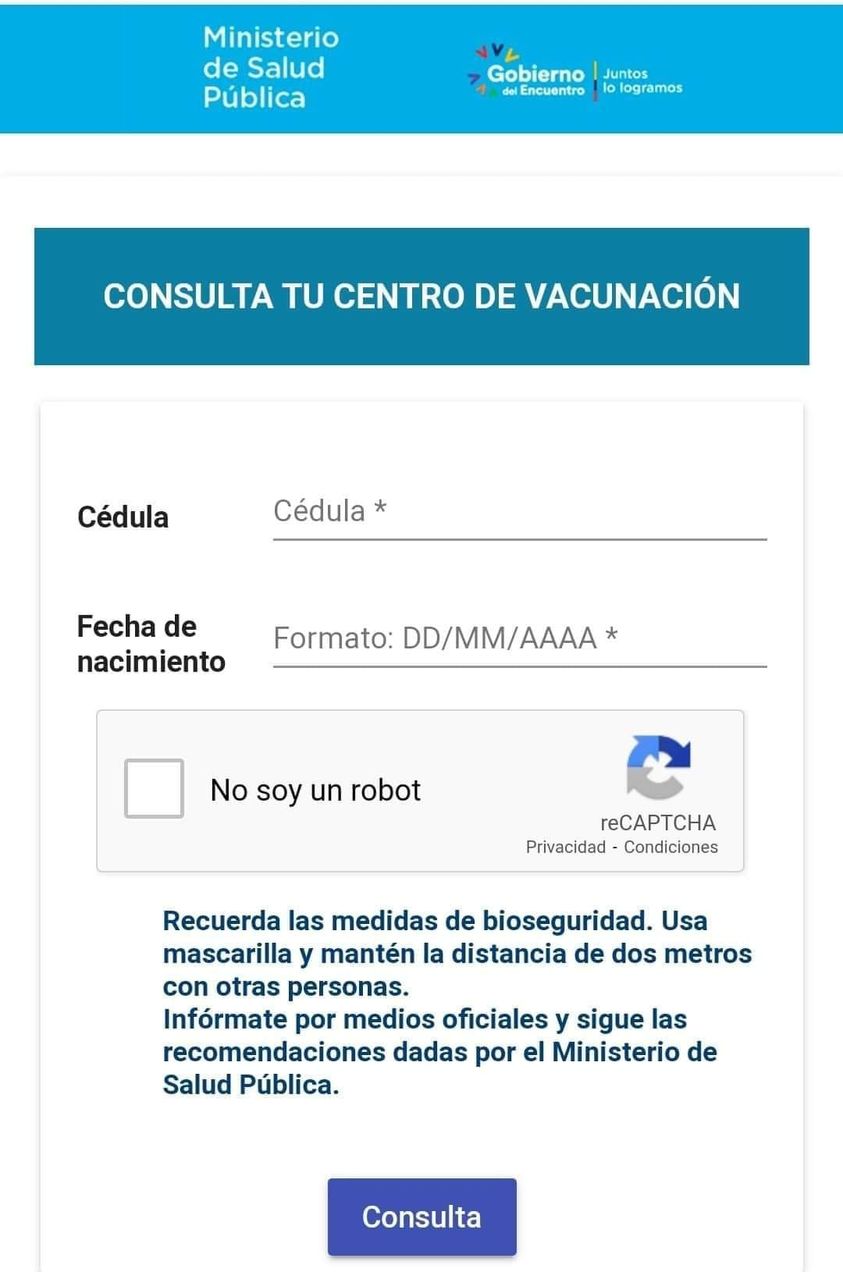Viewport: 843px width, 1272px height.
Task: Submit the form with Consulta button
Action: pos(422,1216)
